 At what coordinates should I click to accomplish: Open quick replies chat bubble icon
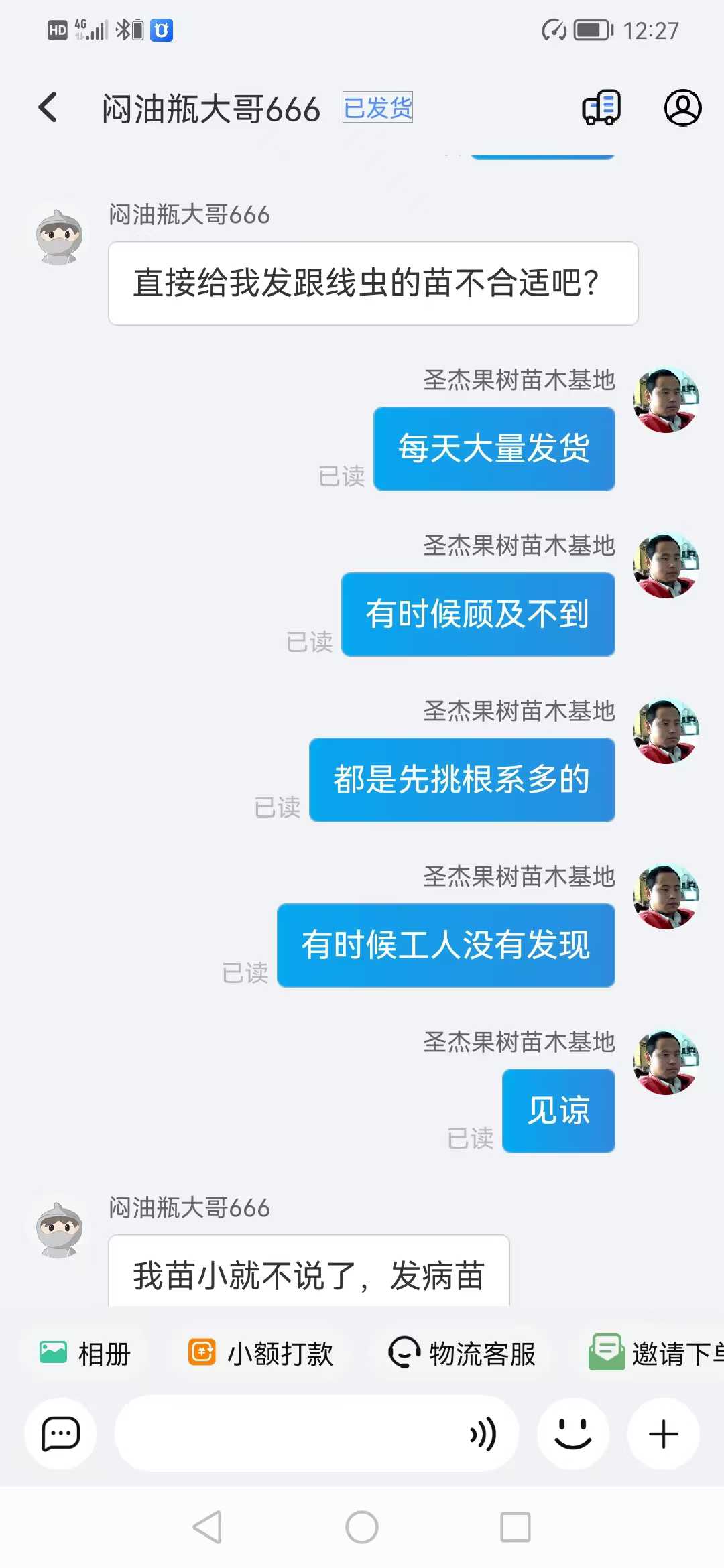pyautogui.click(x=60, y=1434)
